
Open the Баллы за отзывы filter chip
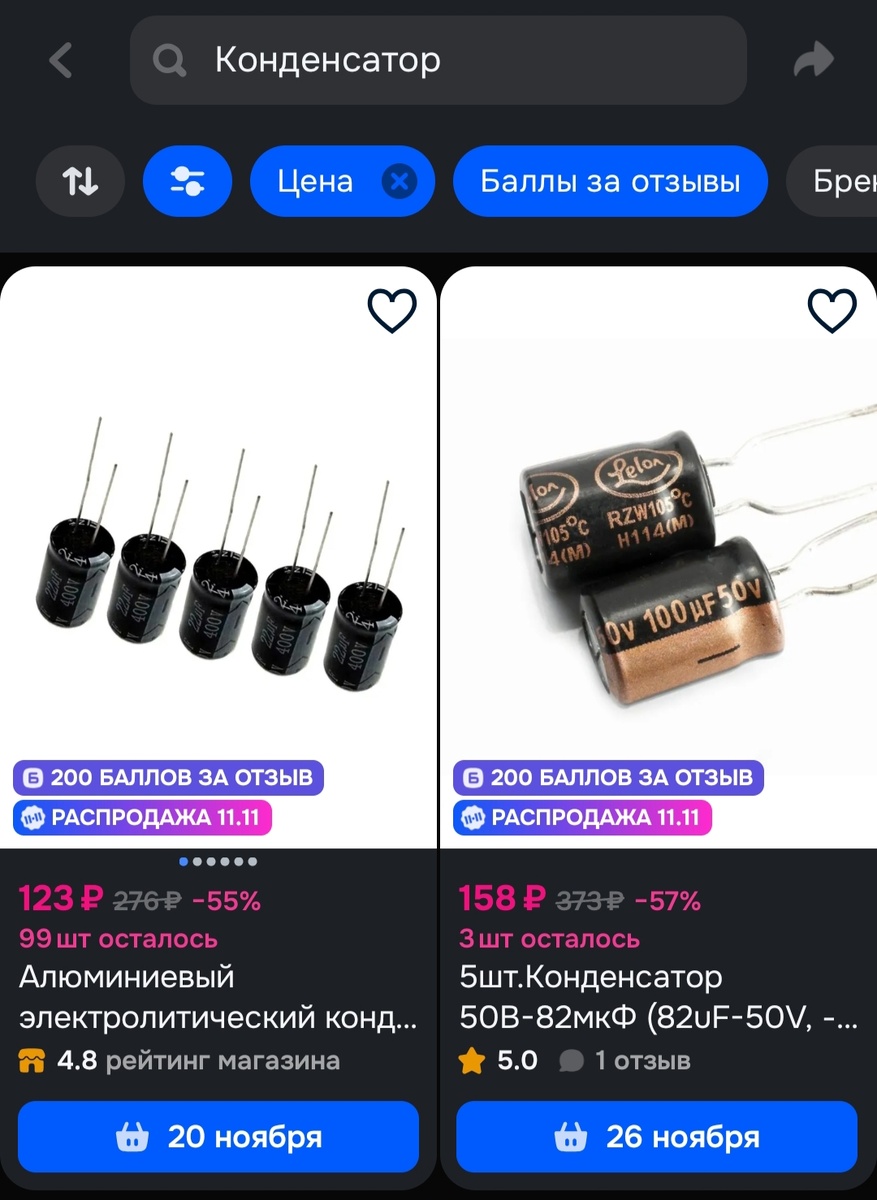pyautogui.click(x=610, y=181)
